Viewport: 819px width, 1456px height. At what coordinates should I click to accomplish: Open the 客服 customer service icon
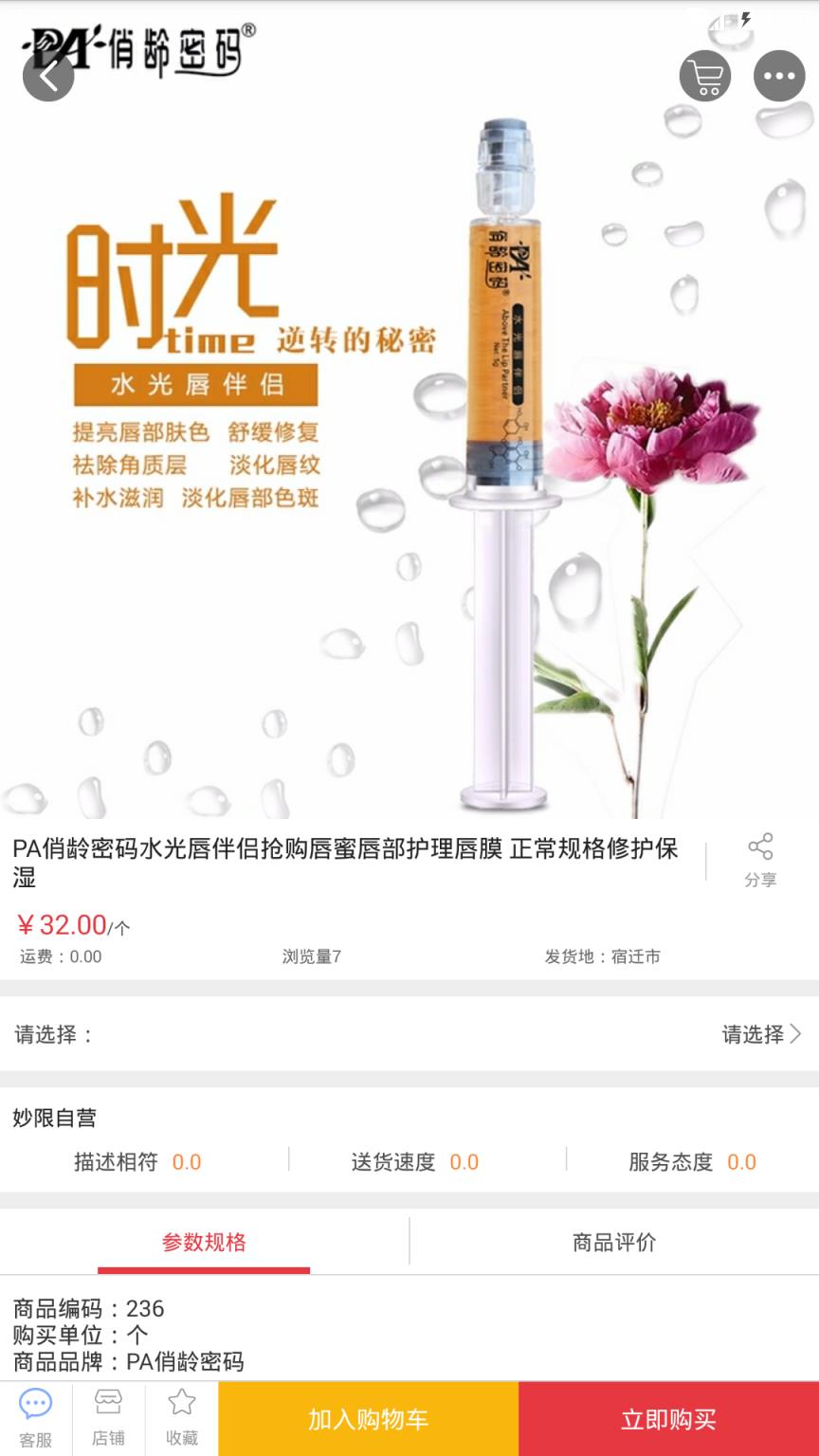coord(36,1416)
